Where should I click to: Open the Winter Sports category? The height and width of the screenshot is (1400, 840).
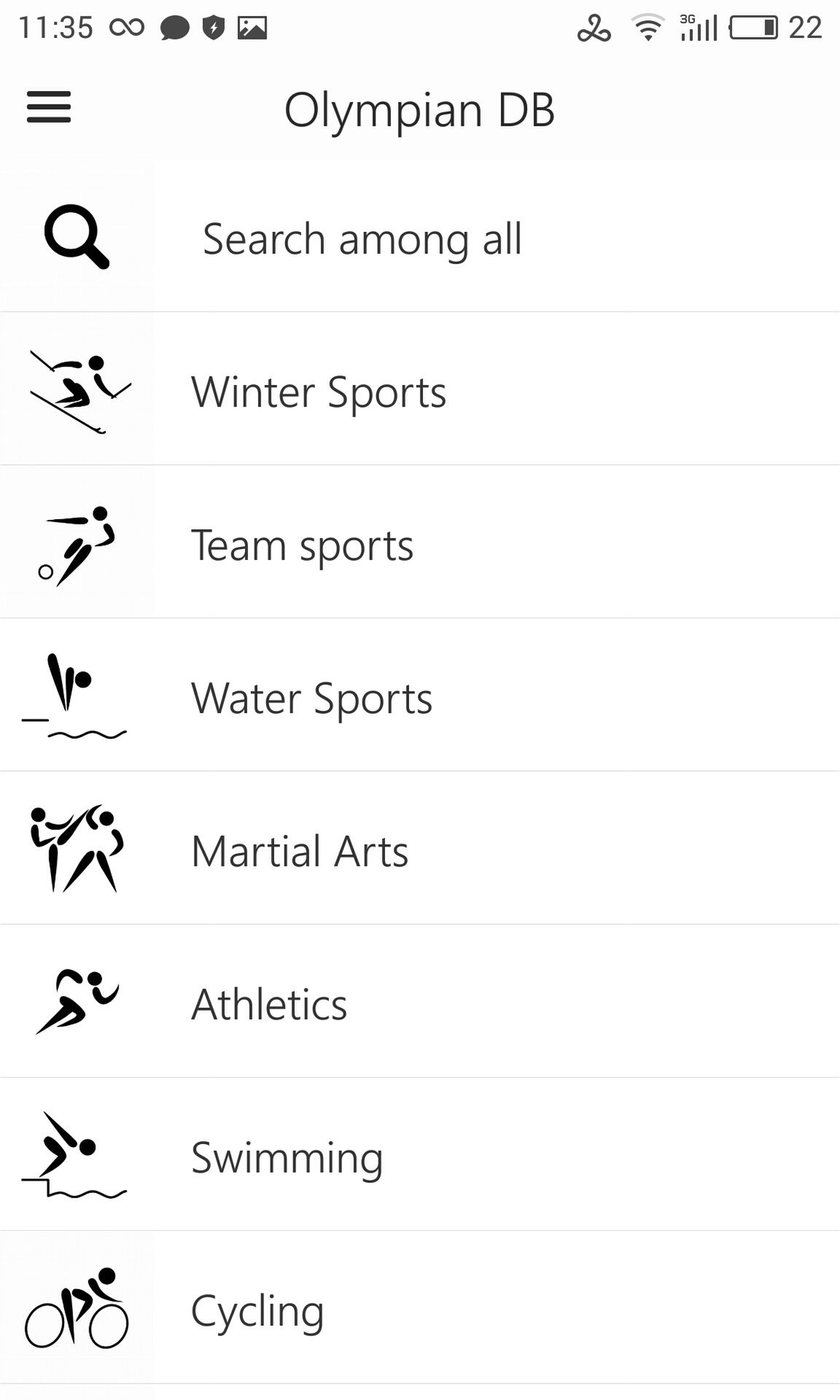[x=420, y=389]
